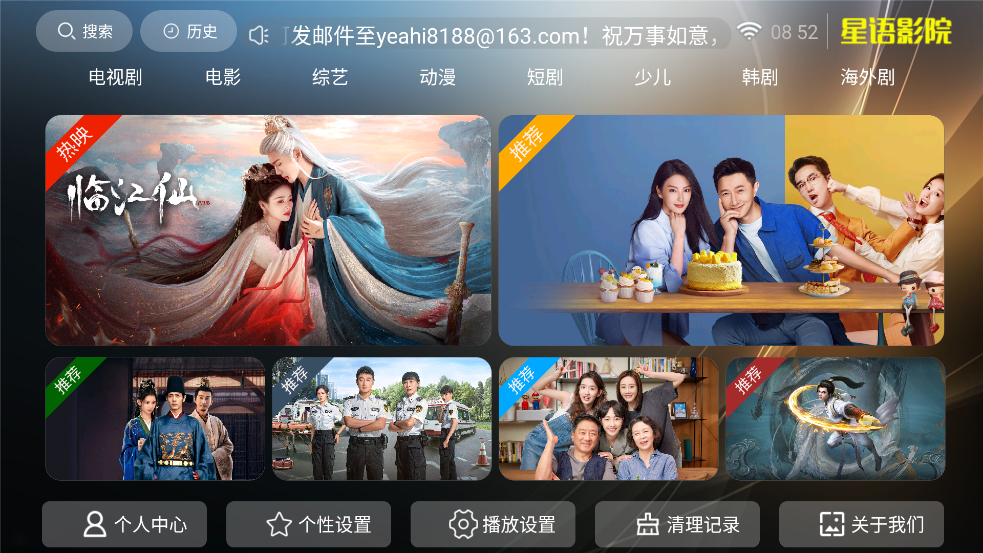
Task: Open the recommended police officers drama tile
Action: pyautogui.click(x=381, y=418)
